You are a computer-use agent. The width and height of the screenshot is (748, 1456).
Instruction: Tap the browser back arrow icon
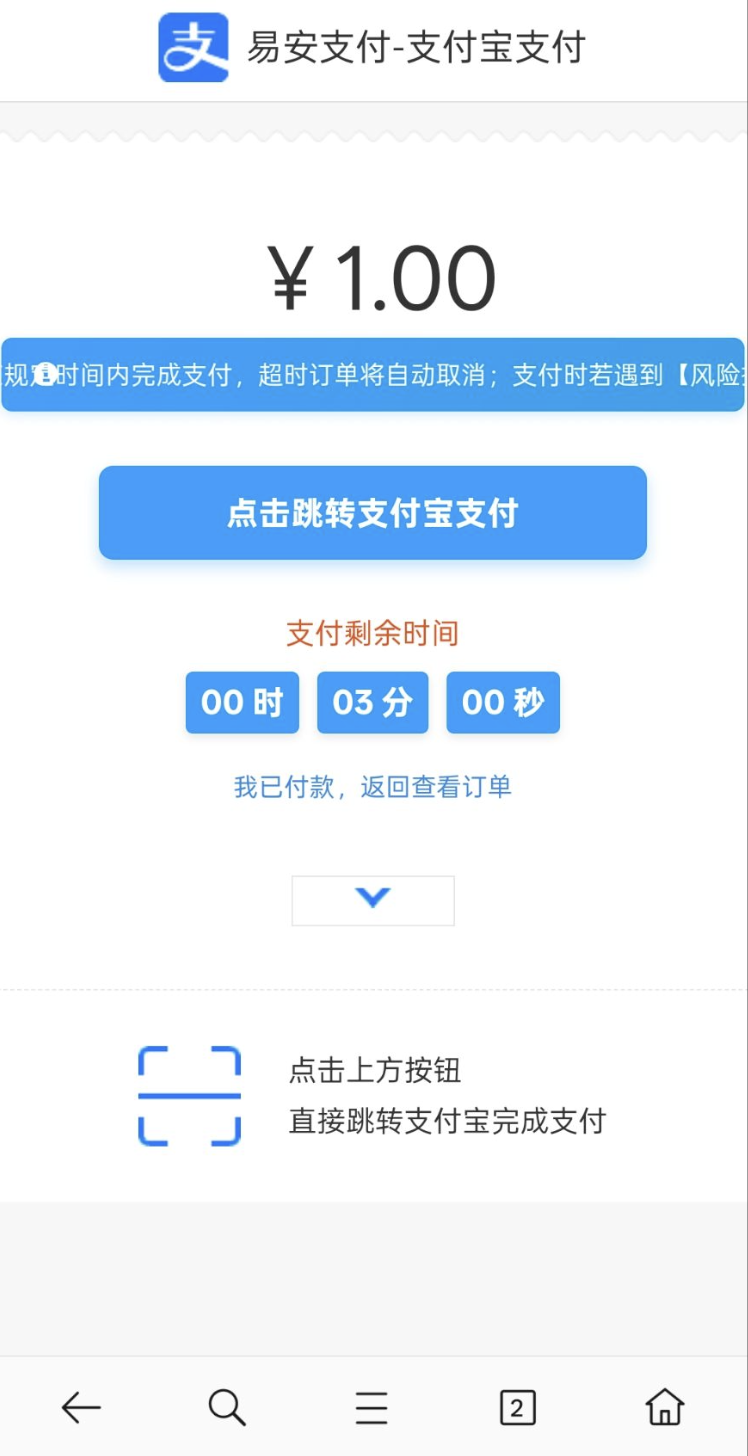tap(82, 1407)
